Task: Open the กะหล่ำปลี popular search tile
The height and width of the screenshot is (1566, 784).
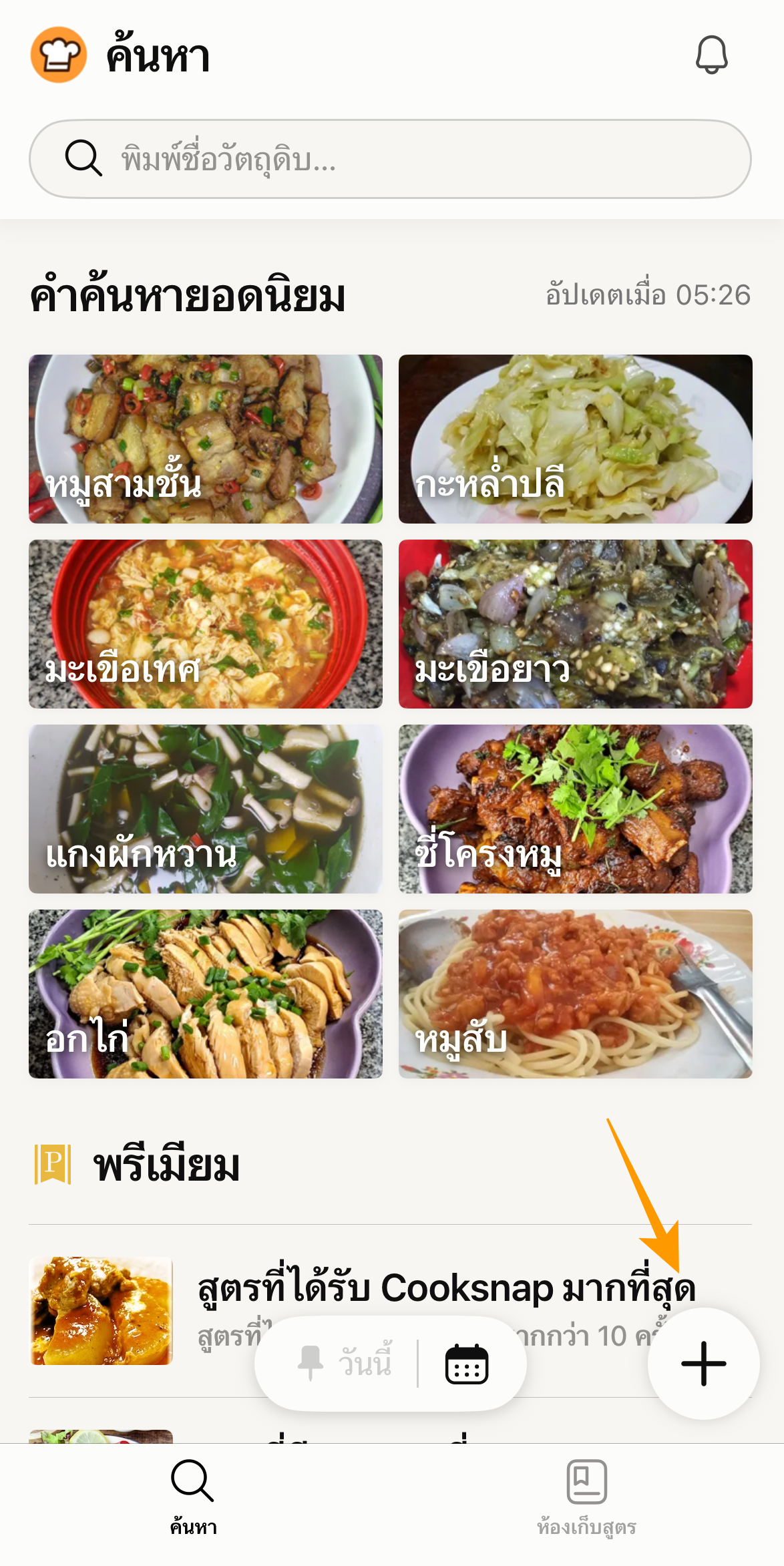Action: click(575, 439)
